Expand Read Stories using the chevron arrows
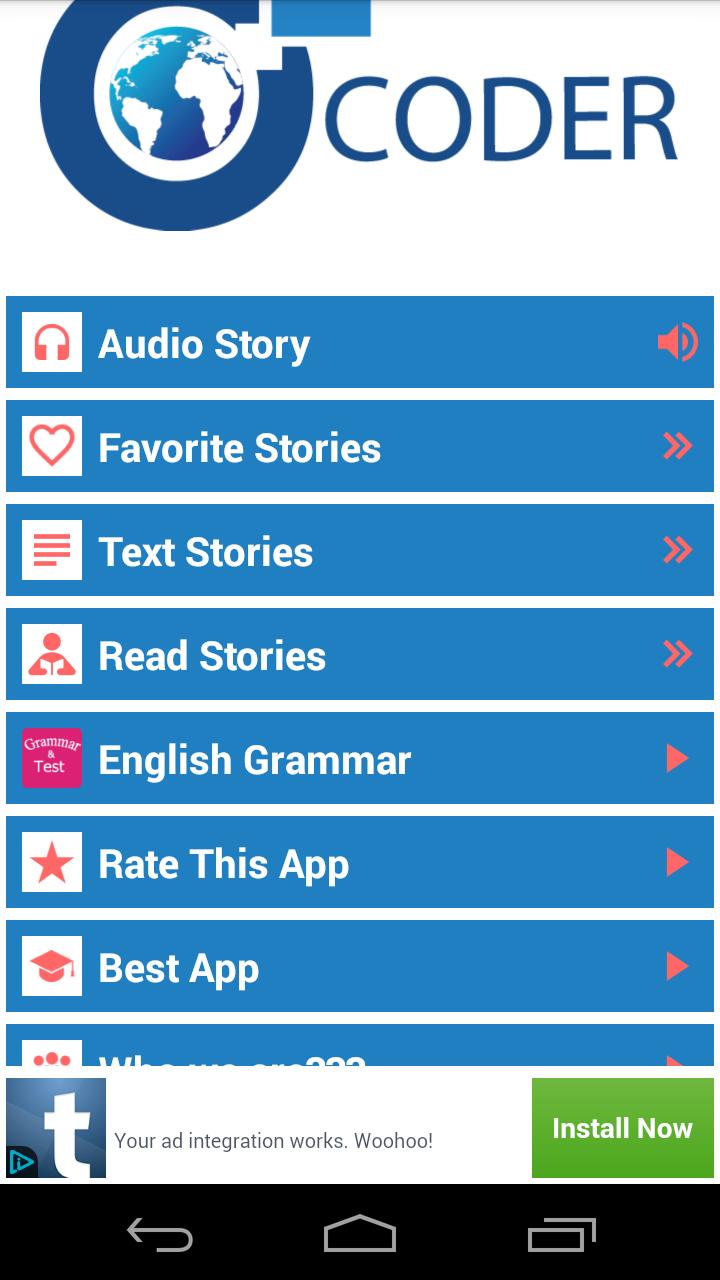The image size is (720, 1280). click(677, 654)
